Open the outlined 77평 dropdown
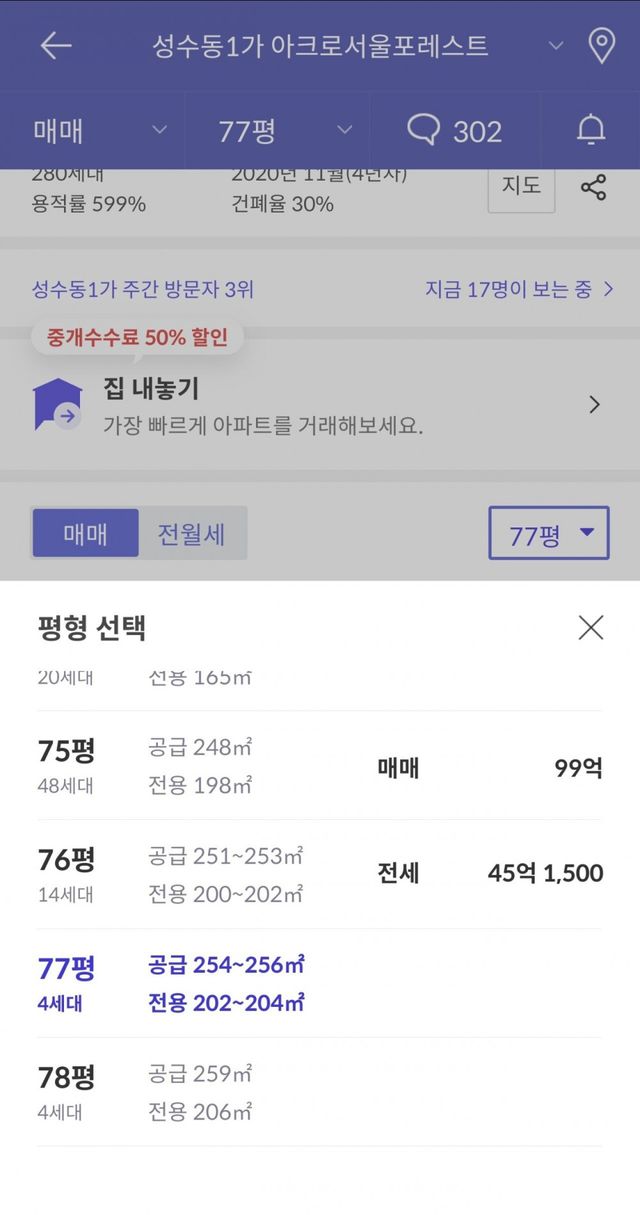The image size is (640, 1215). click(x=549, y=534)
